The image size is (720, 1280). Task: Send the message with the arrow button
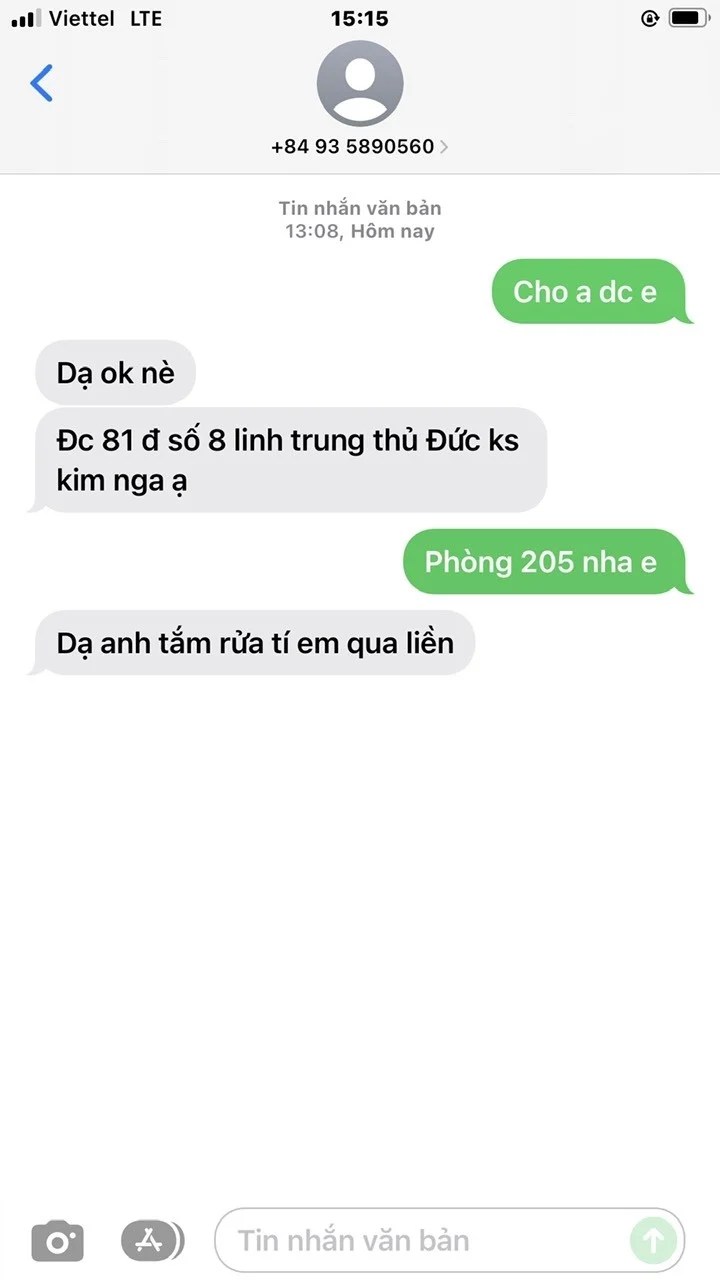pyautogui.click(x=653, y=1241)
